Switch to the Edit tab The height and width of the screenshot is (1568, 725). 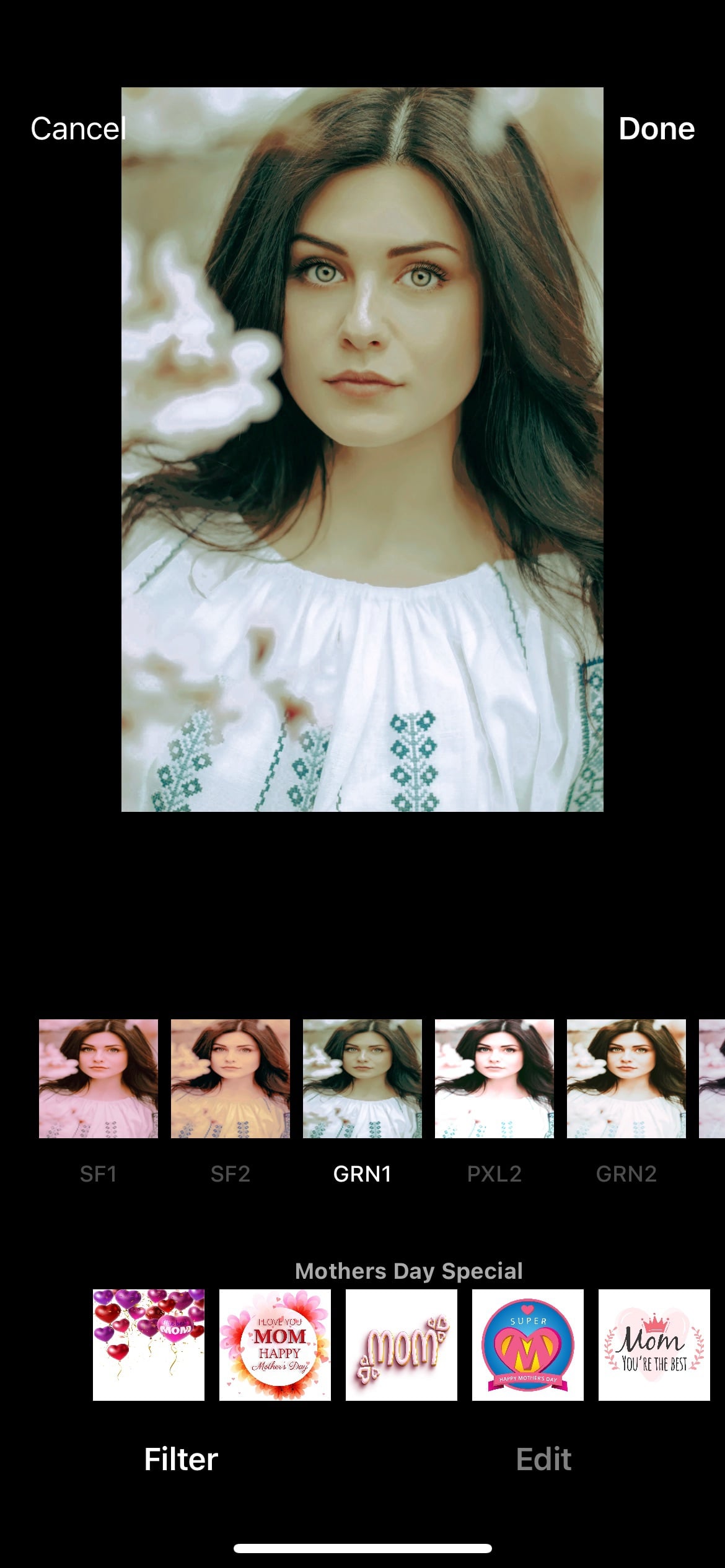(x=543, y=1459)
